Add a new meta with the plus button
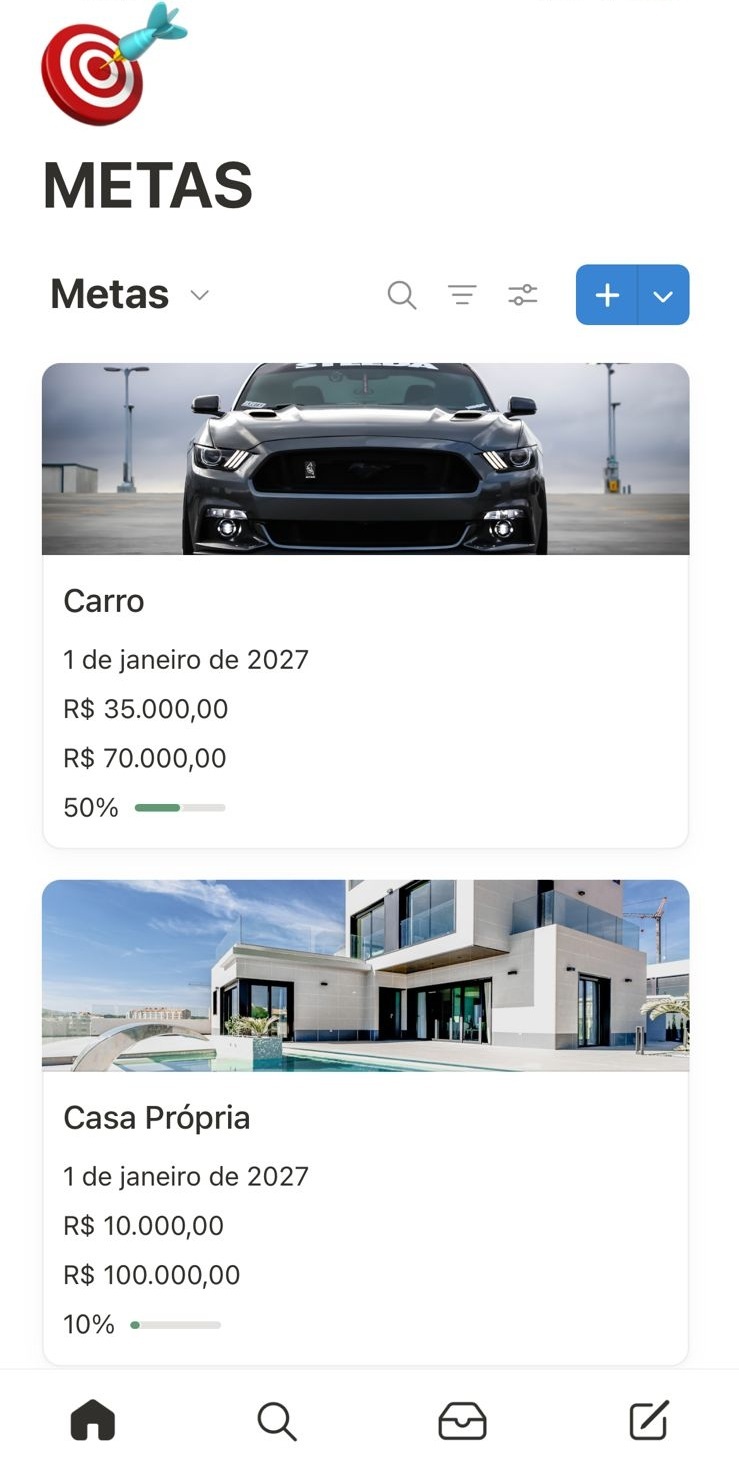Image resolution: width=739 pixels, height=1462 pixels. 607,295
